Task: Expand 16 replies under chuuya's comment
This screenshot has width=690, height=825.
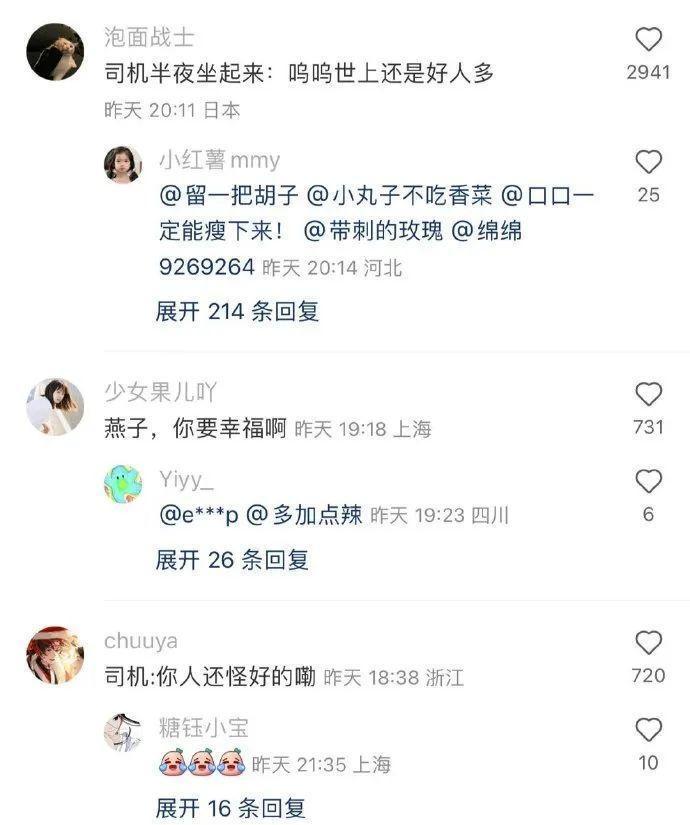Action: click(231, 807)
